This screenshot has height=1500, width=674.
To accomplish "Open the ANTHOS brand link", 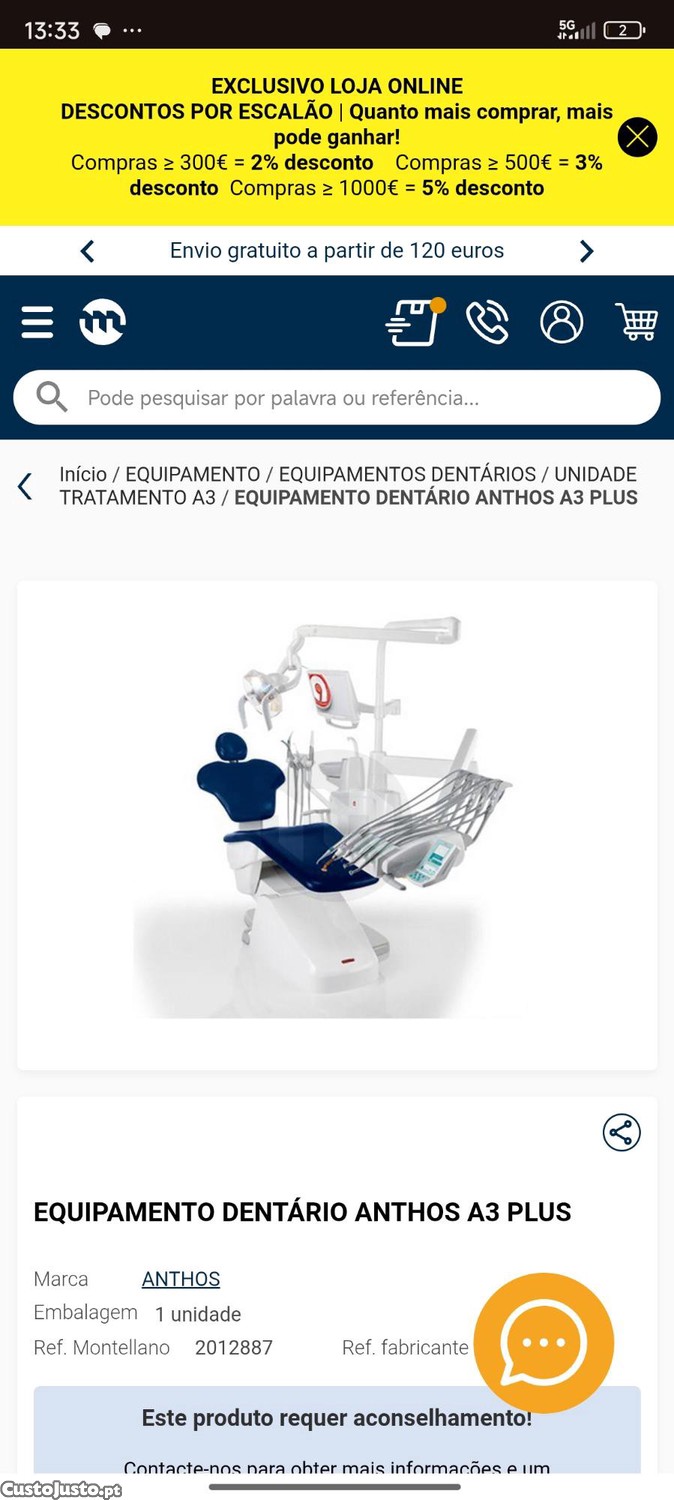I will coord(181,1279).
